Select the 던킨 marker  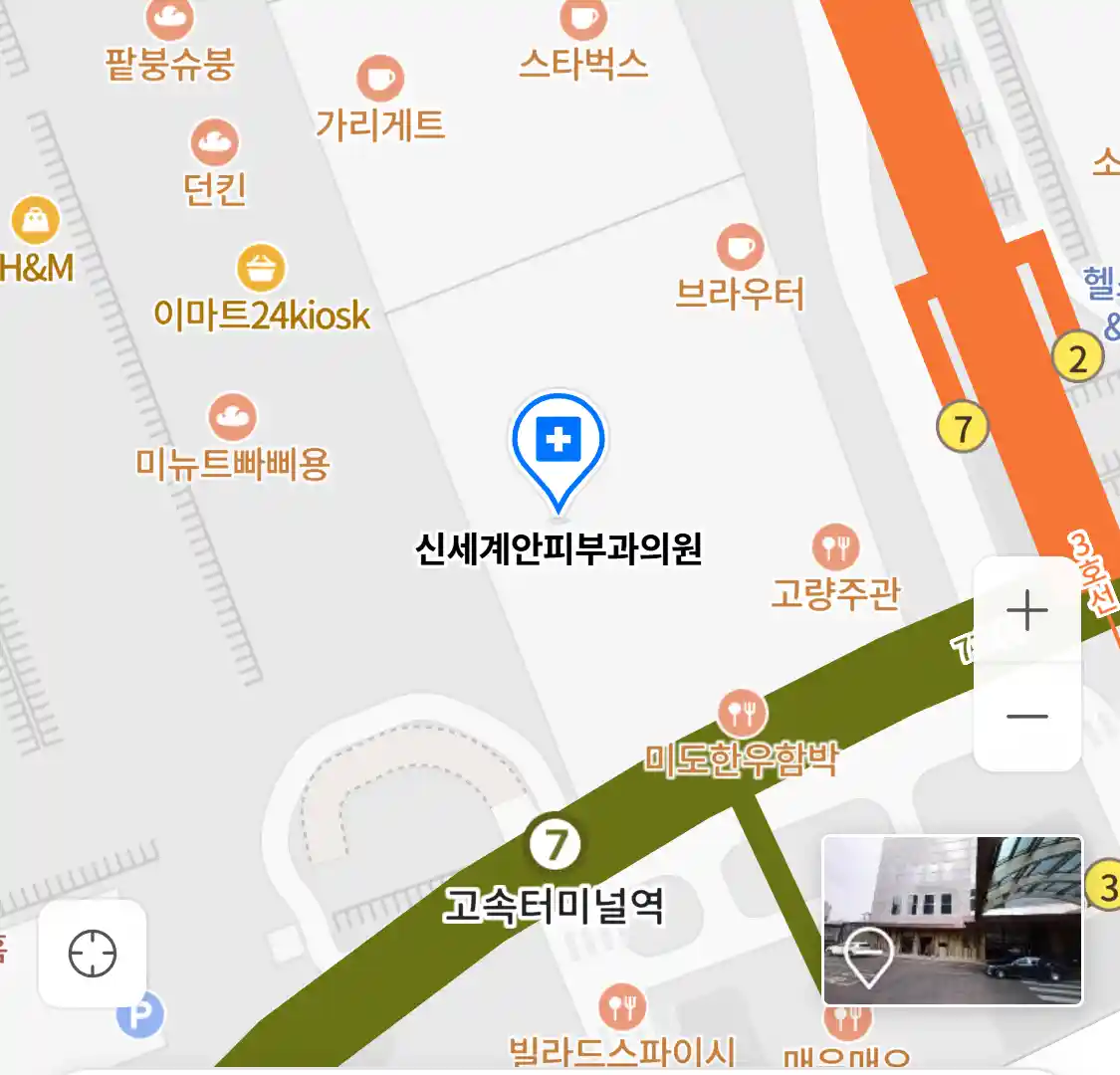(214, 143)
